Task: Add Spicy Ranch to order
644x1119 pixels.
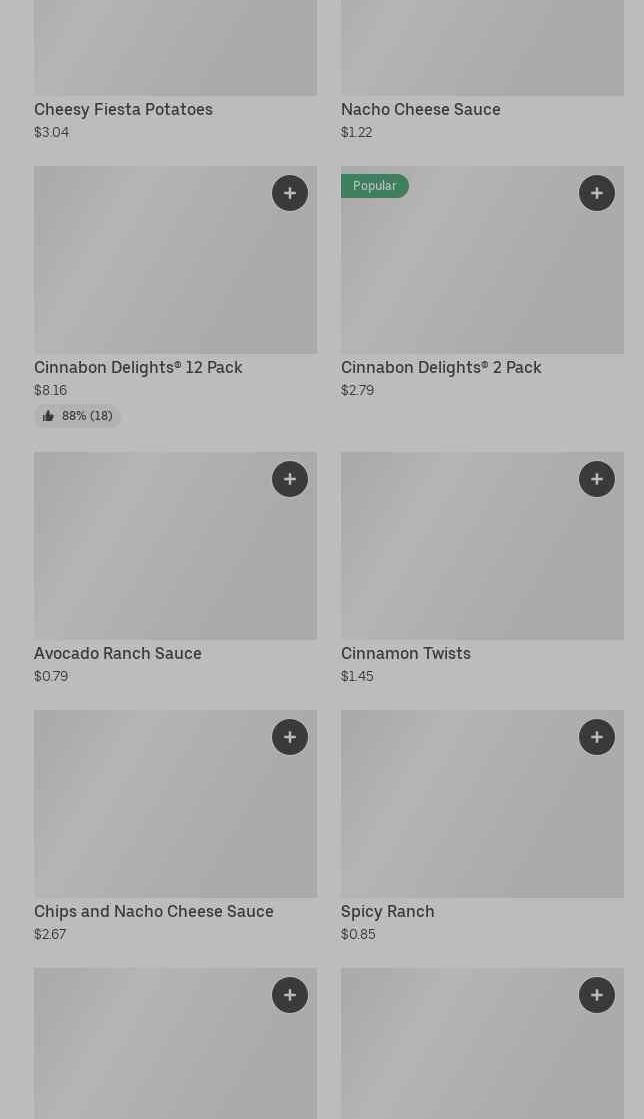Action: [597, 737]
